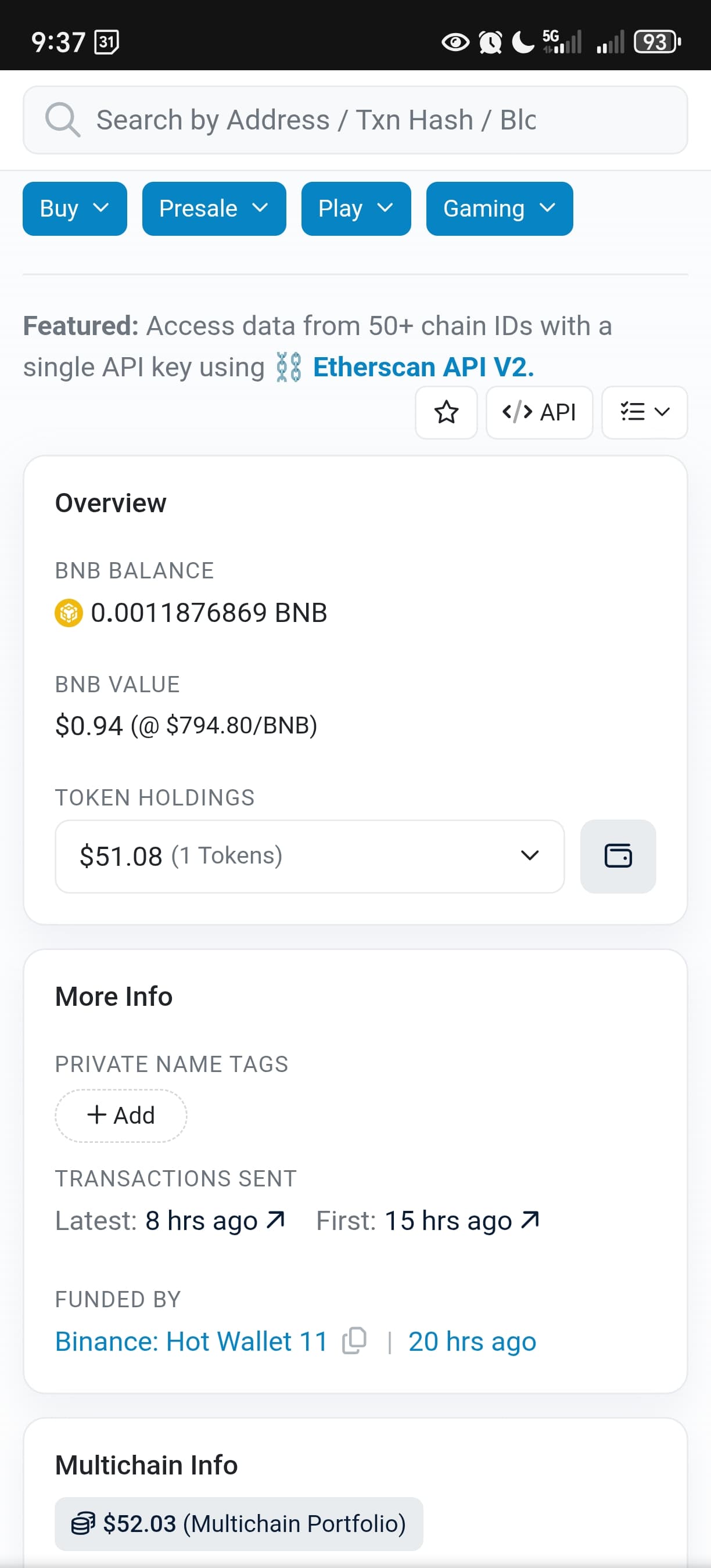
Task: Open the wallet icon beside token holdings
Action: point(618,857)
